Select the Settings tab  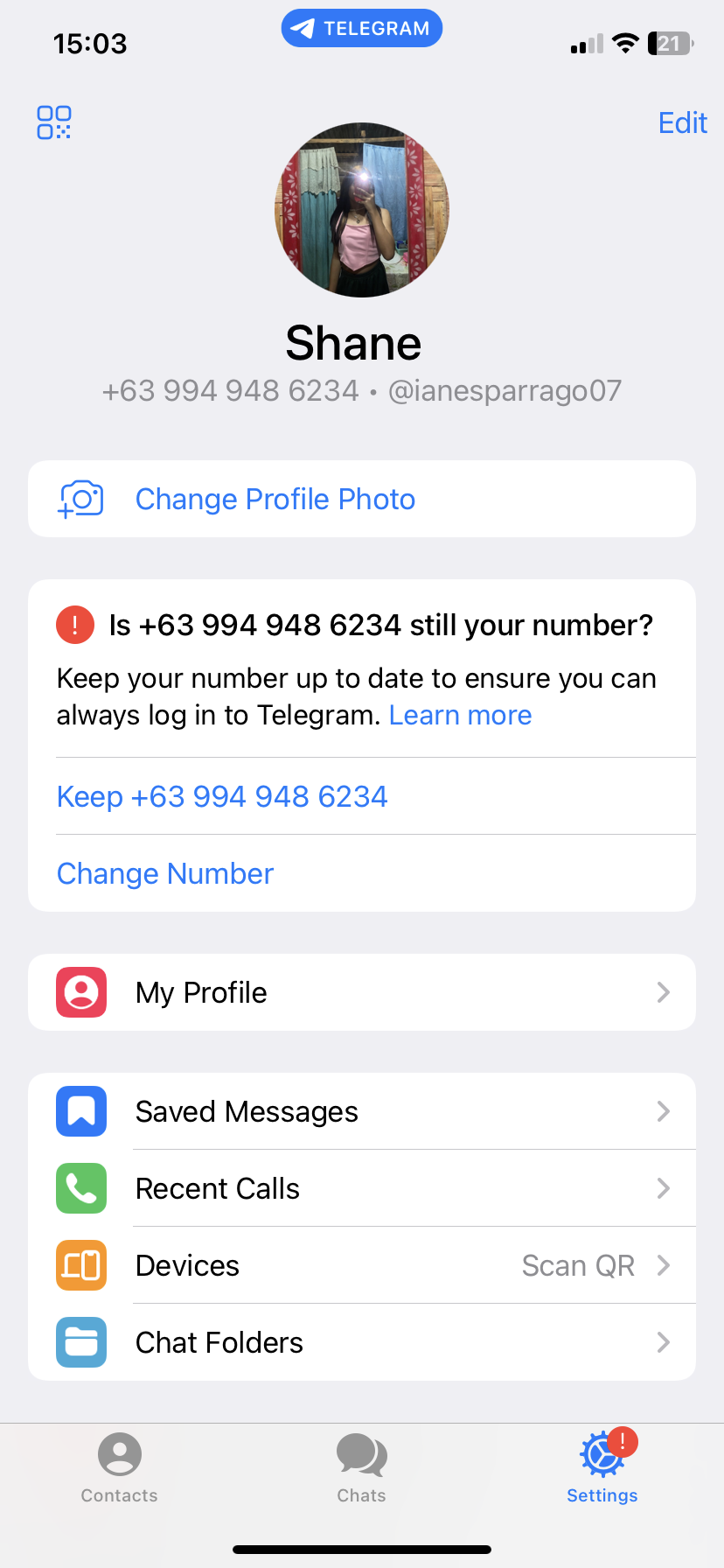pos(602,1468)
